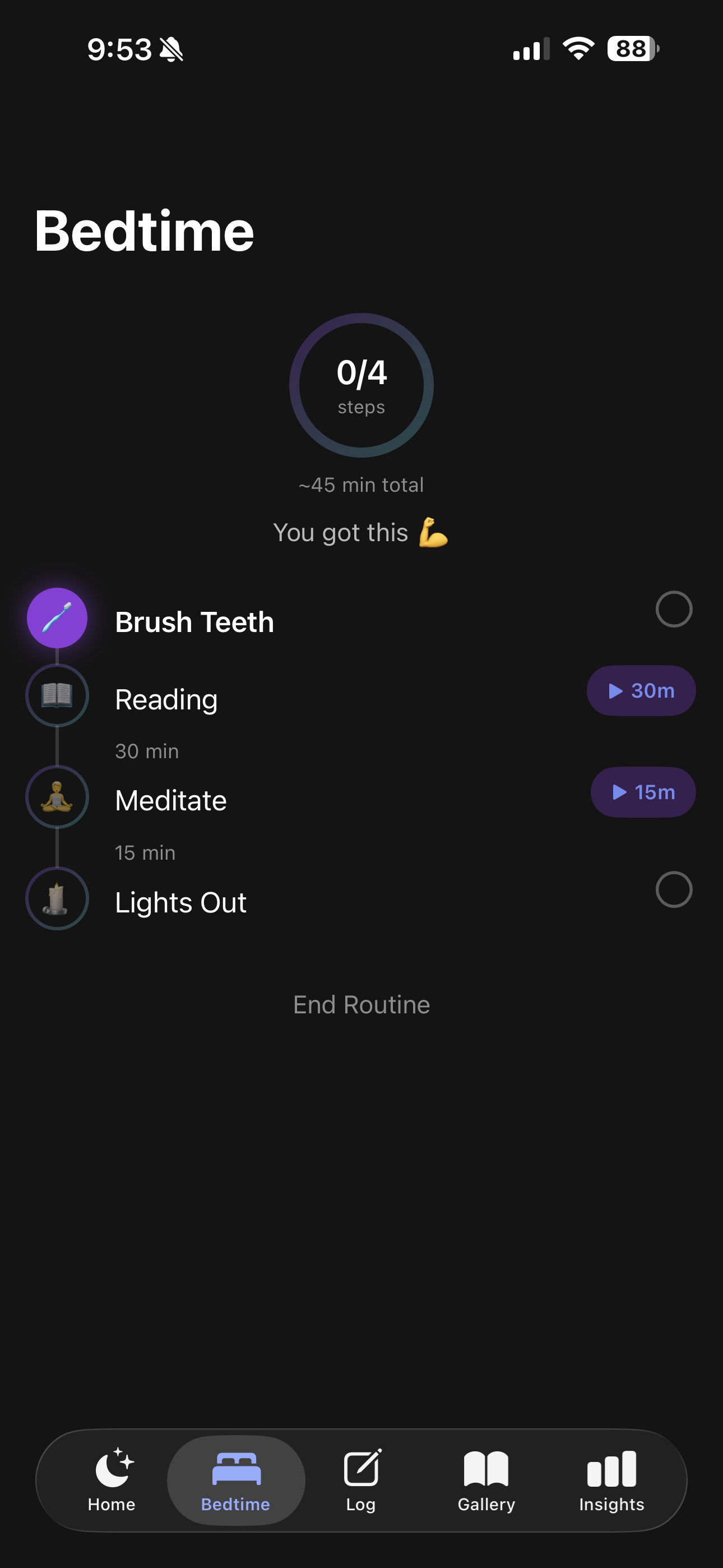Mark Brush Teeth step as done

(674, 609)
